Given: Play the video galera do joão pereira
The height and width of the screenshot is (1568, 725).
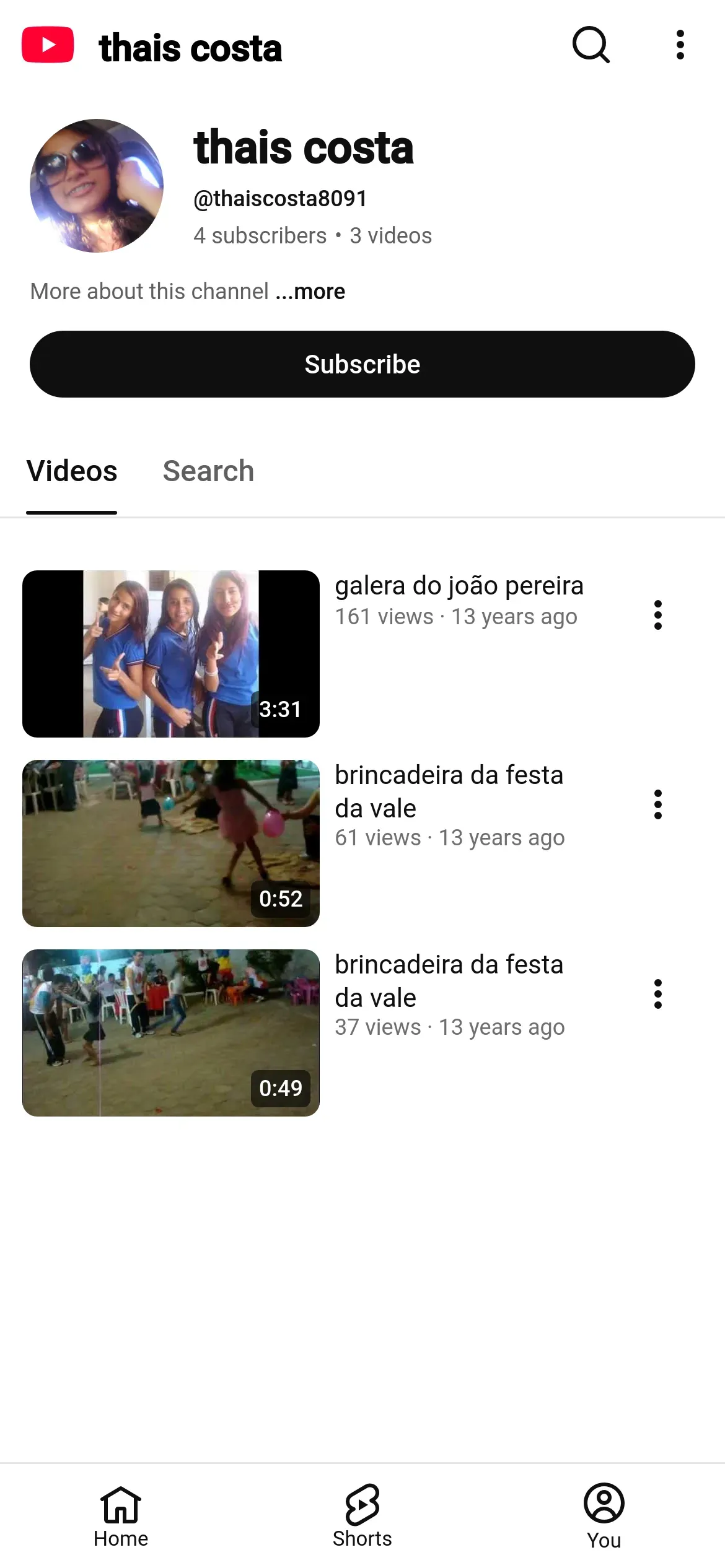Looking at the screenshot, I should 171,654.
